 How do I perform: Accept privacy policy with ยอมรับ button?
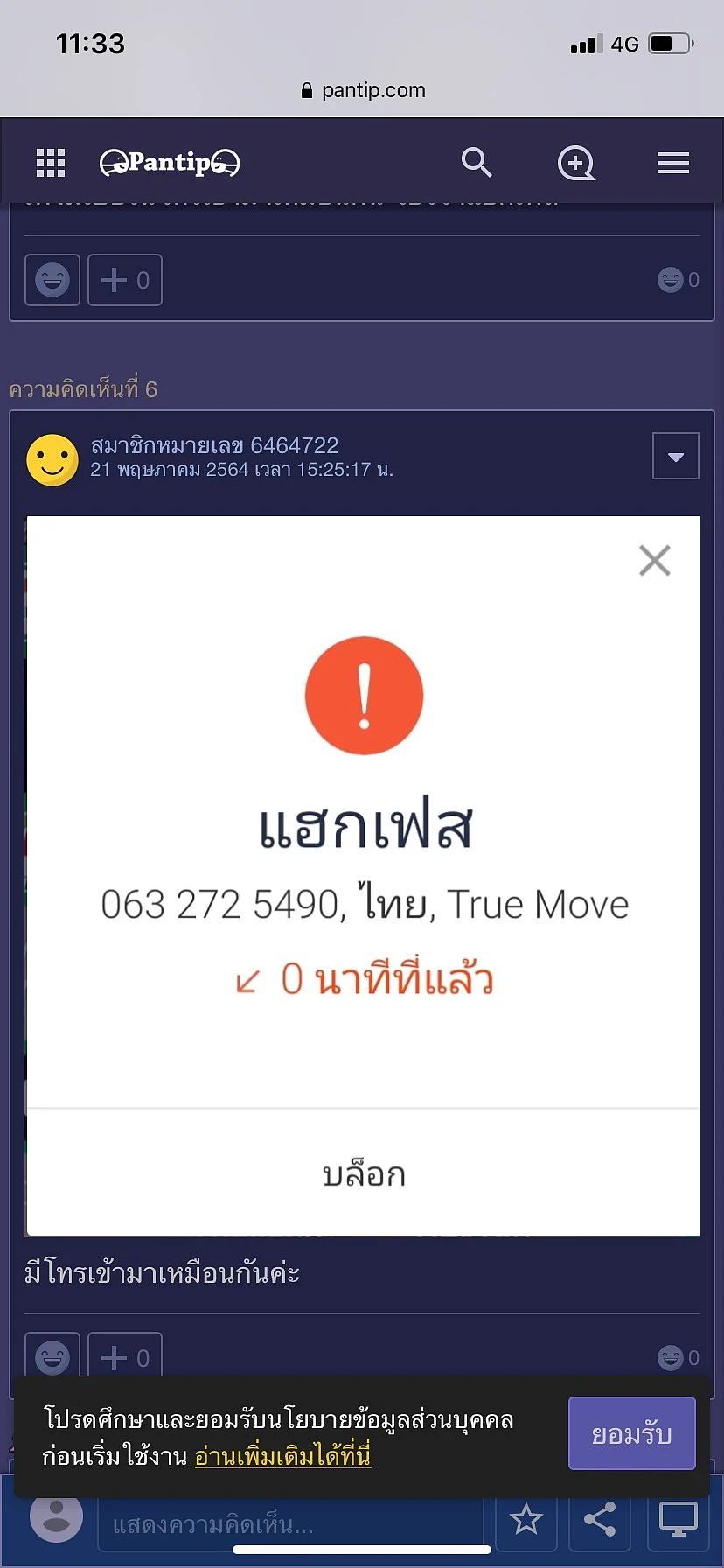point(631,1434)
